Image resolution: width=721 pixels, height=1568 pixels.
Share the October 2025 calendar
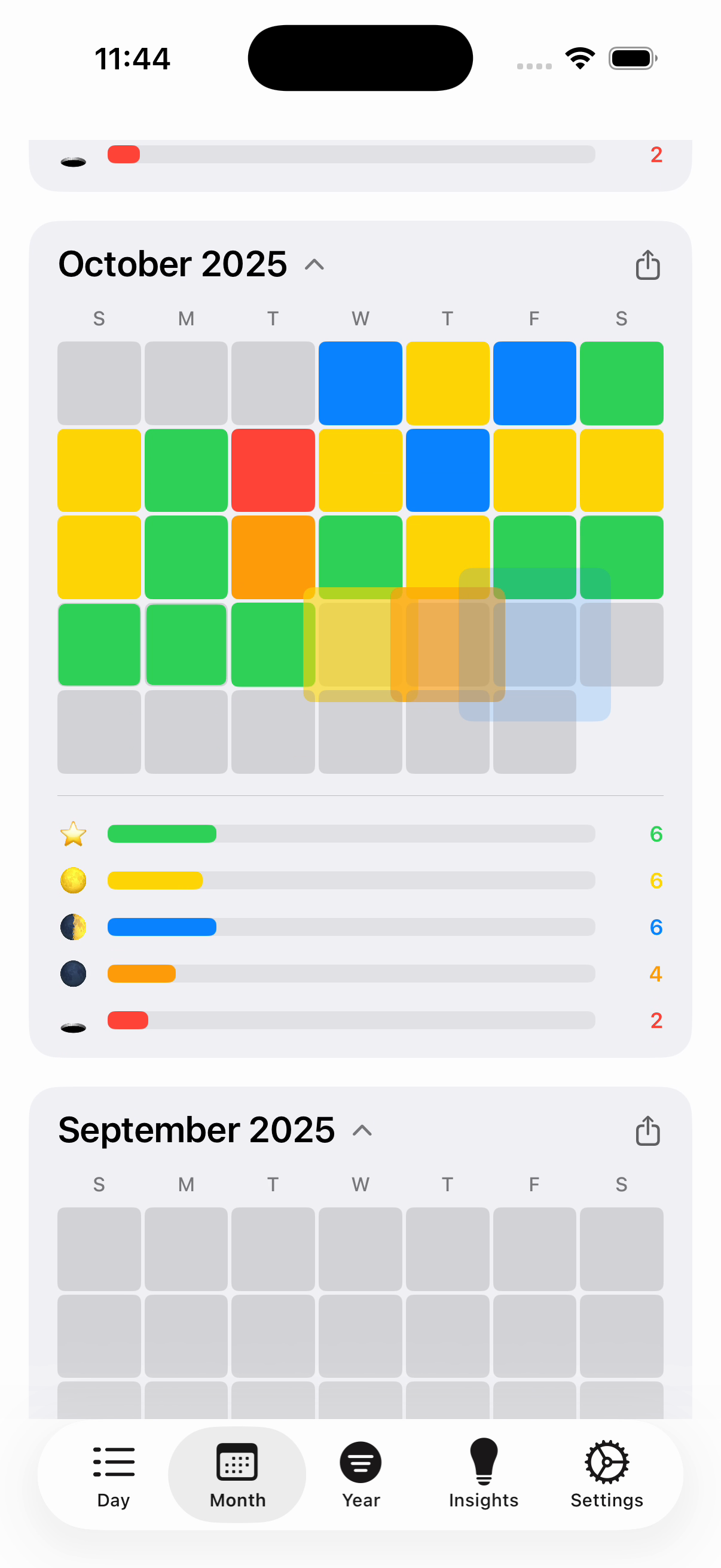click(647, 265)
